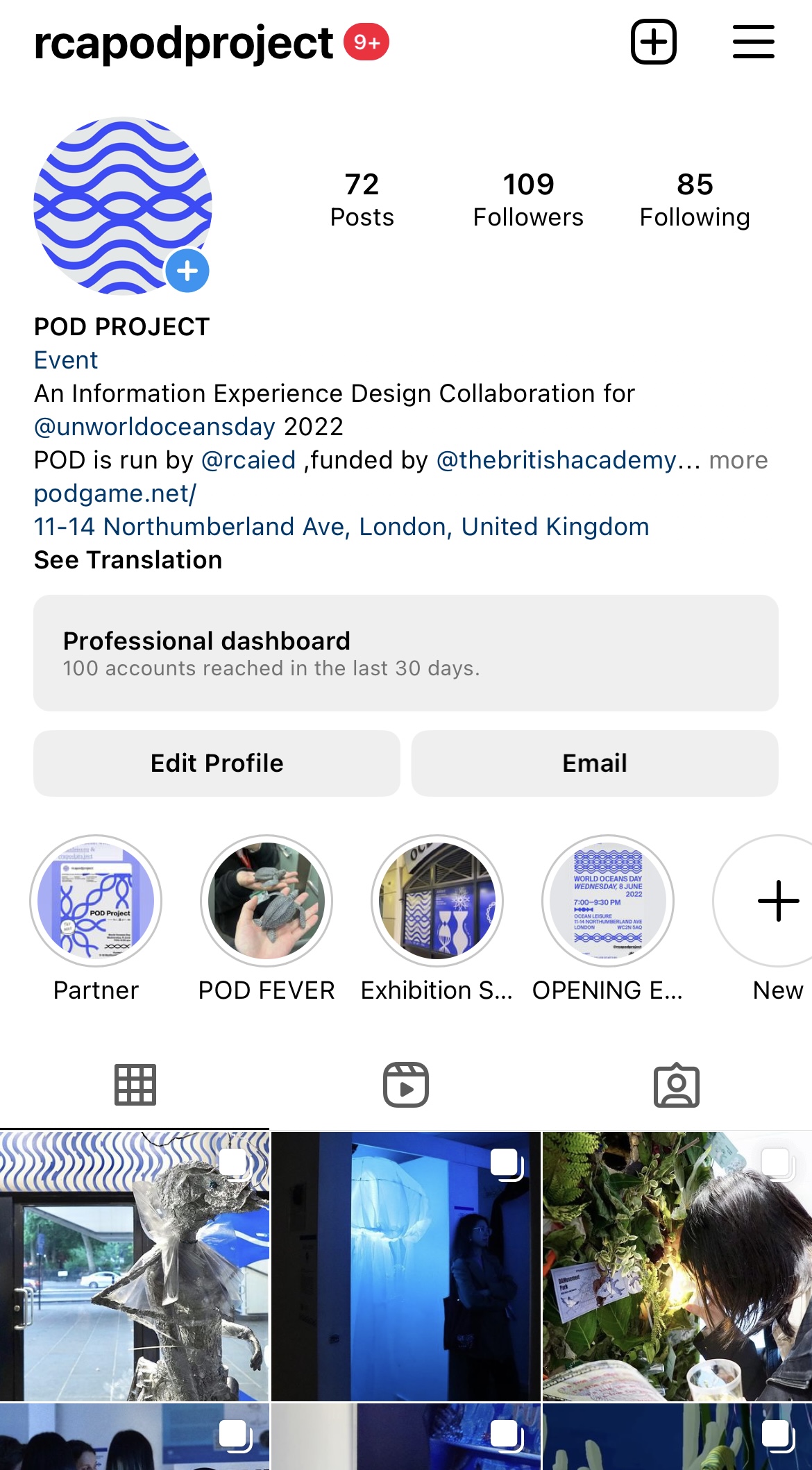Switch to the tagged photos tab
The image size is (812, 1470).
(677, 1085)
